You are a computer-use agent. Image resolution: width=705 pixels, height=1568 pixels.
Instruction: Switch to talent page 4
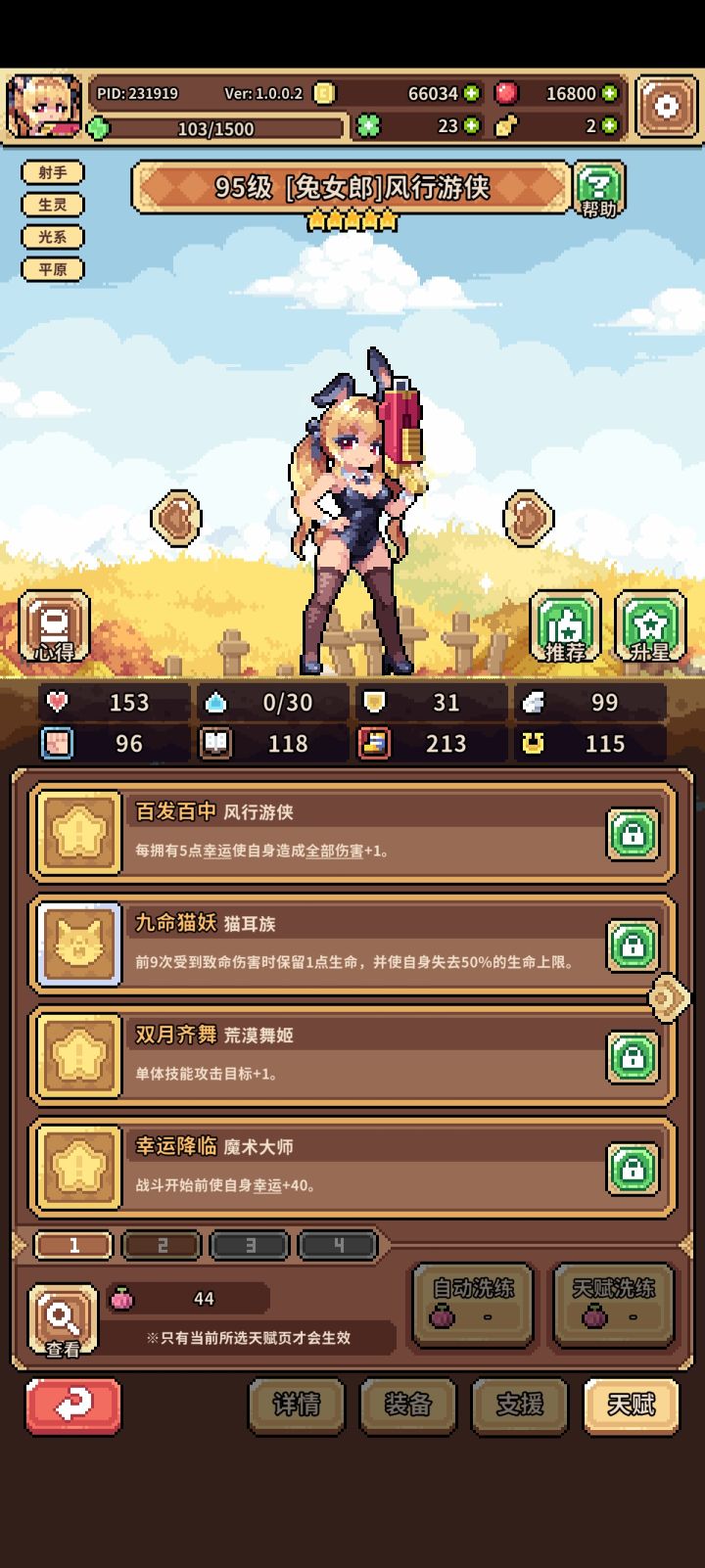[339, 1244]
